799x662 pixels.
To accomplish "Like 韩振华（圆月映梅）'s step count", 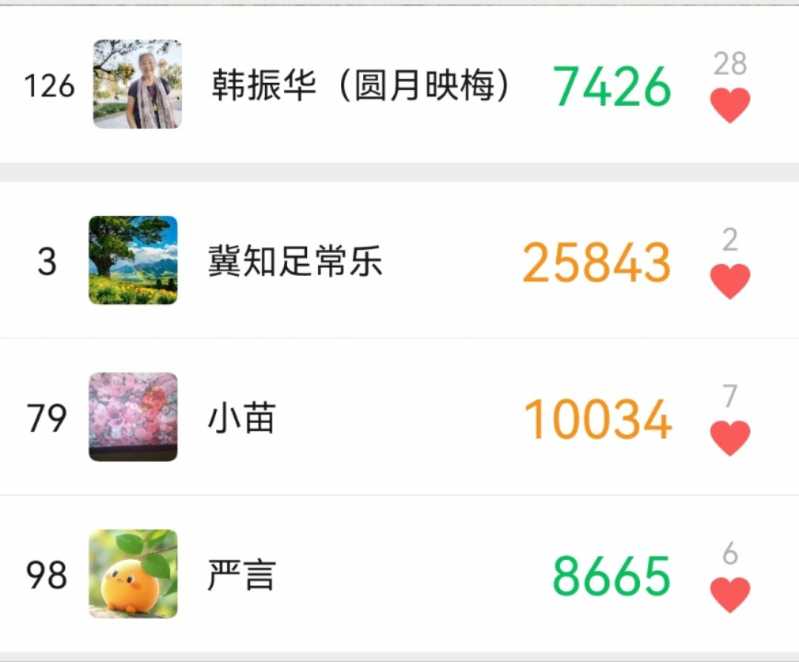I will tap(730, 104).
